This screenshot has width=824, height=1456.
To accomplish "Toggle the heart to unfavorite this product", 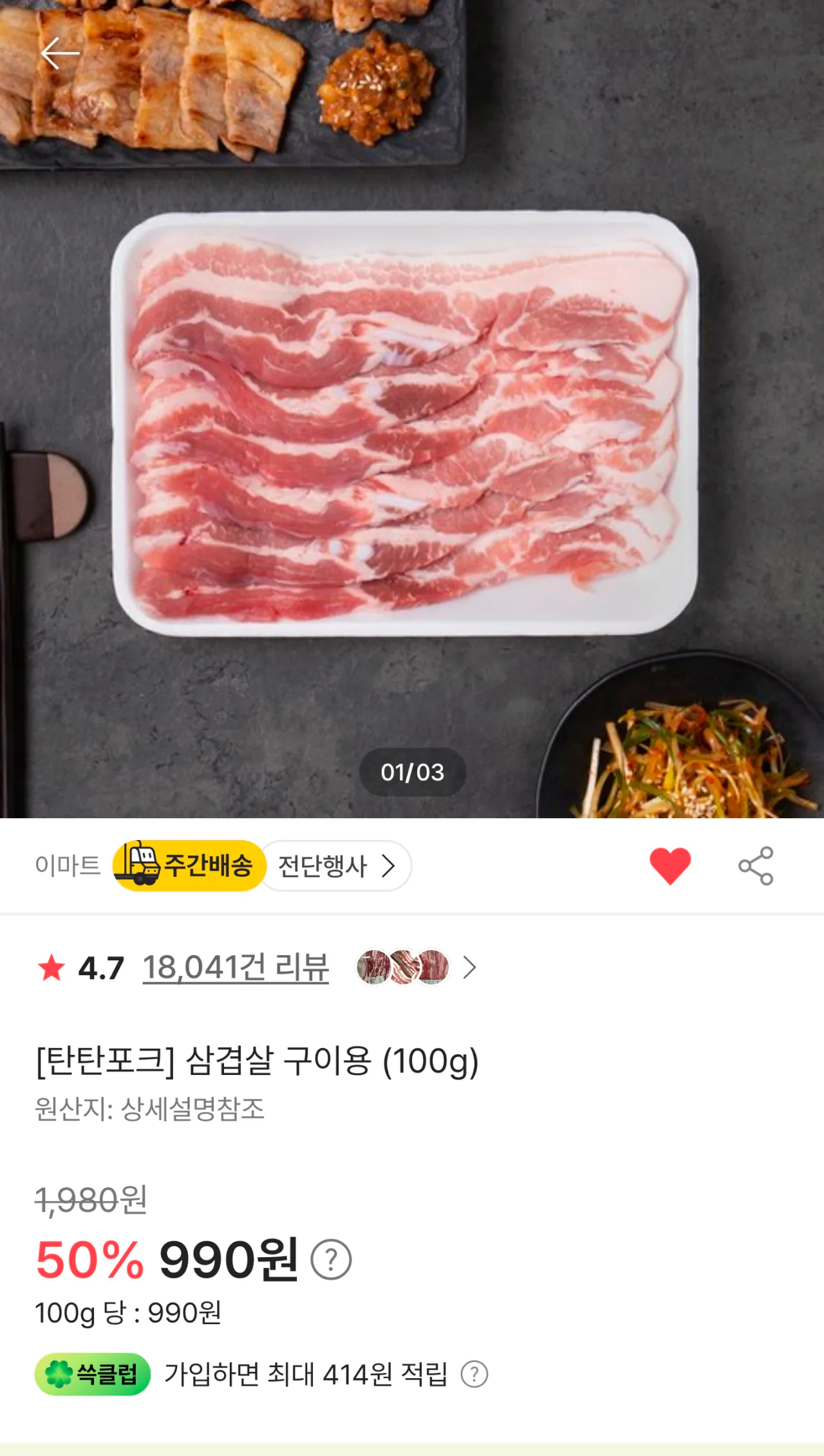I will (672, 865).
